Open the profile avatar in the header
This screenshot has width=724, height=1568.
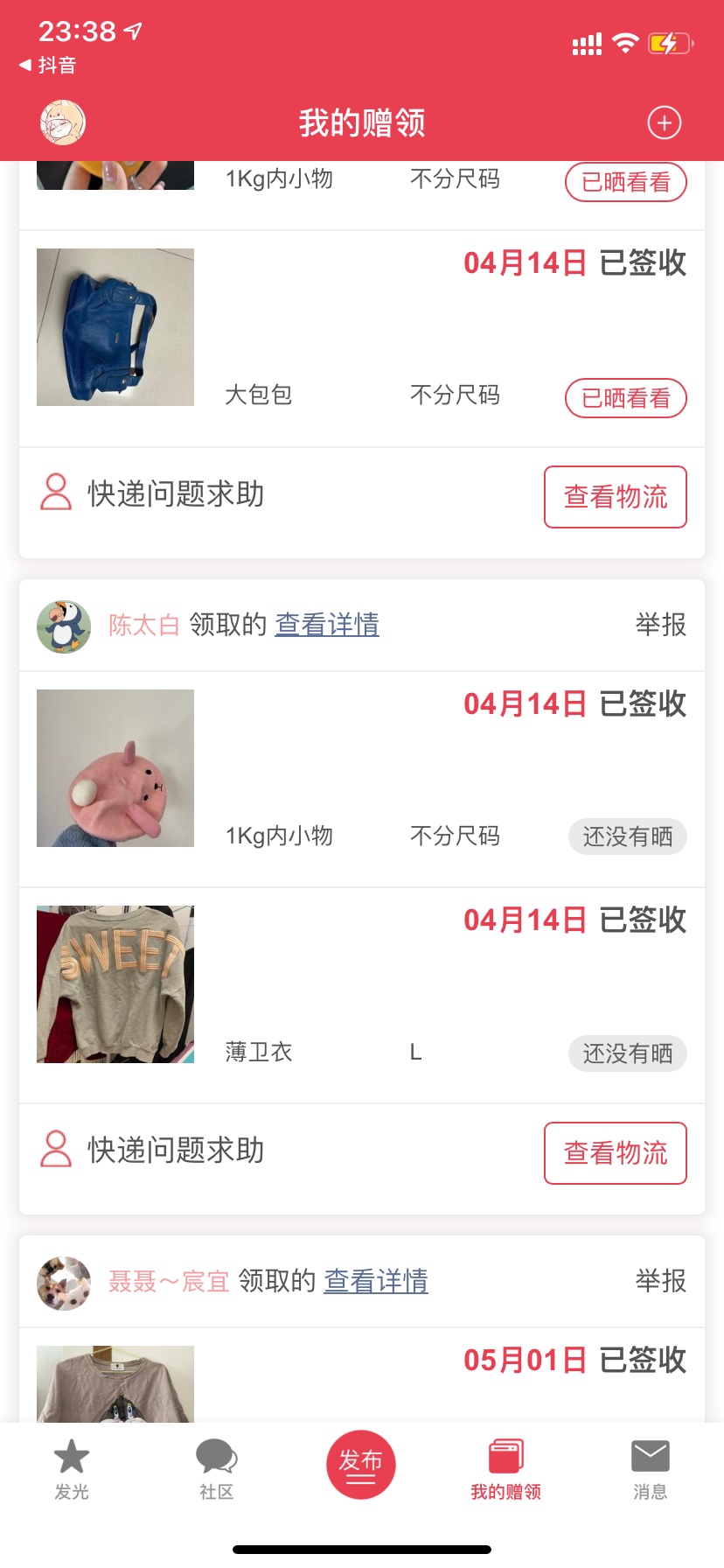point(63,122)
